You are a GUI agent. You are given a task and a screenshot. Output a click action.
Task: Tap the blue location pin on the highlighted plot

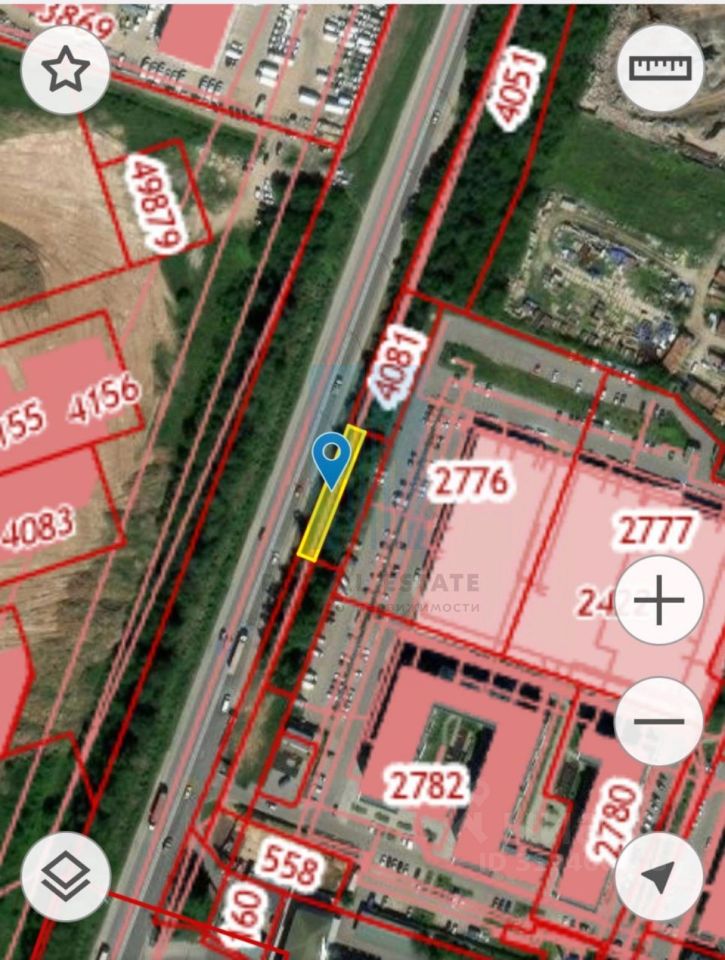tap(331, 458)
